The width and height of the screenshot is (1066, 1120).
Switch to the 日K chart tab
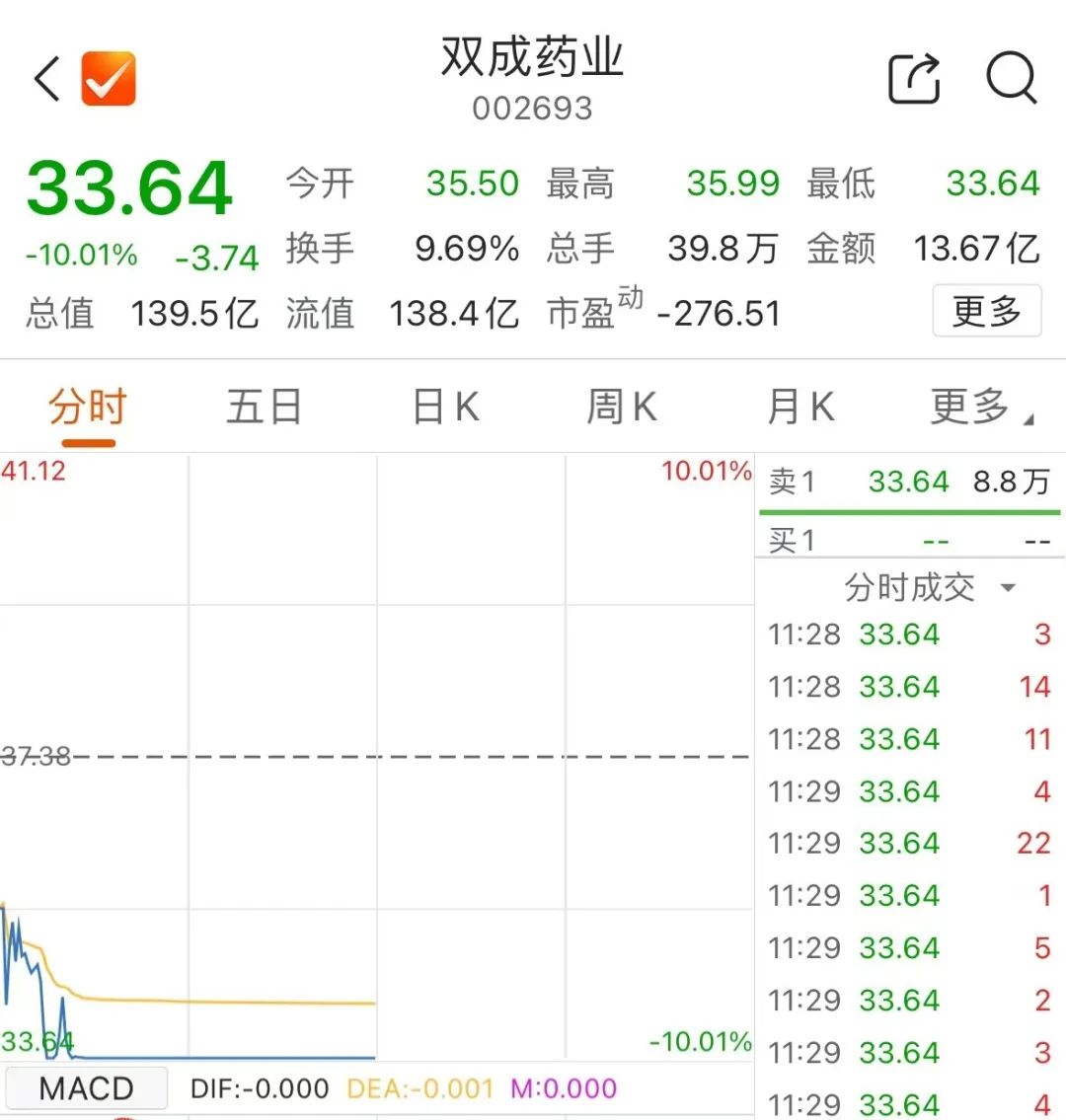[445, 407]
